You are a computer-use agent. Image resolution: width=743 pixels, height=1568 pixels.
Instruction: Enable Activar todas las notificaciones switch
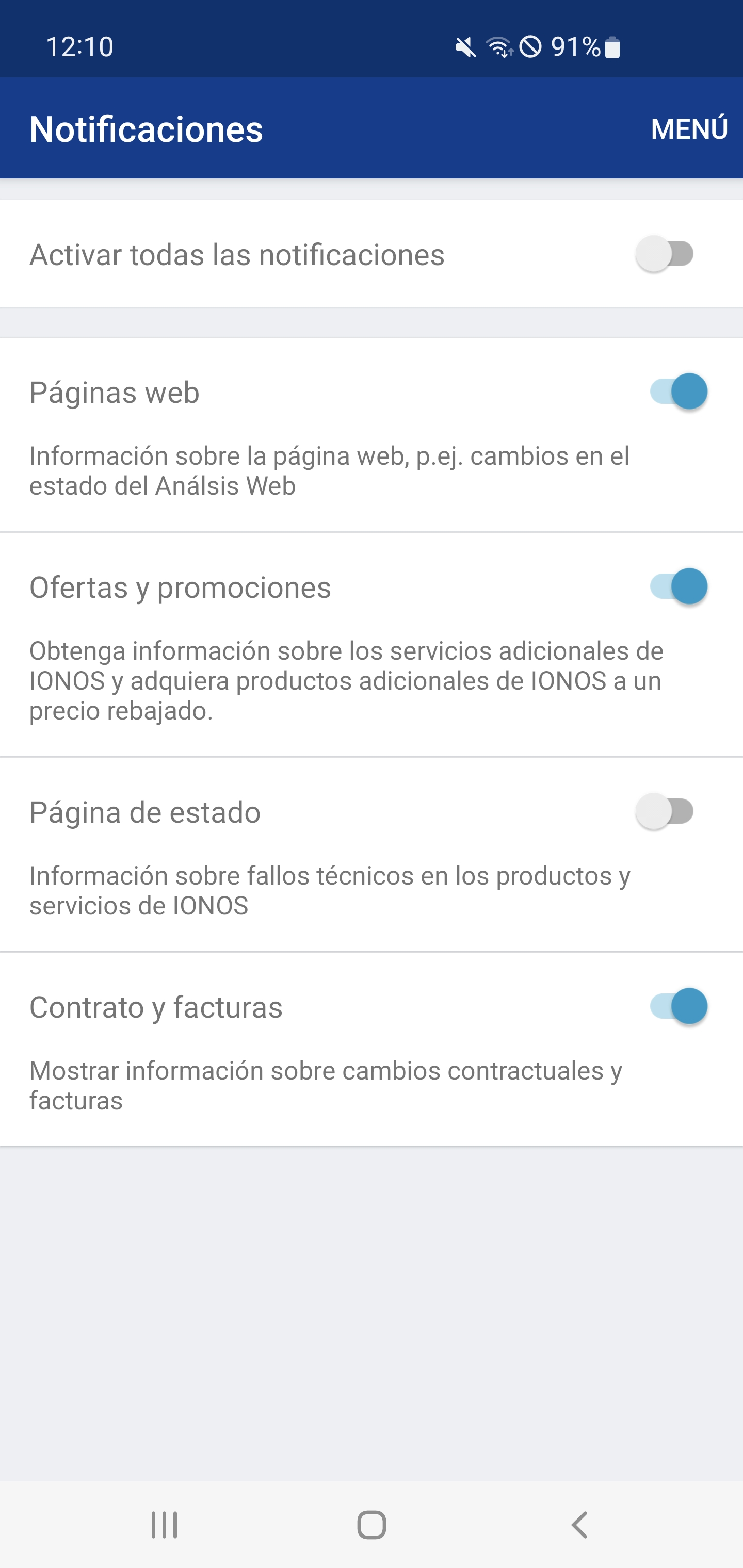point(665,254)
